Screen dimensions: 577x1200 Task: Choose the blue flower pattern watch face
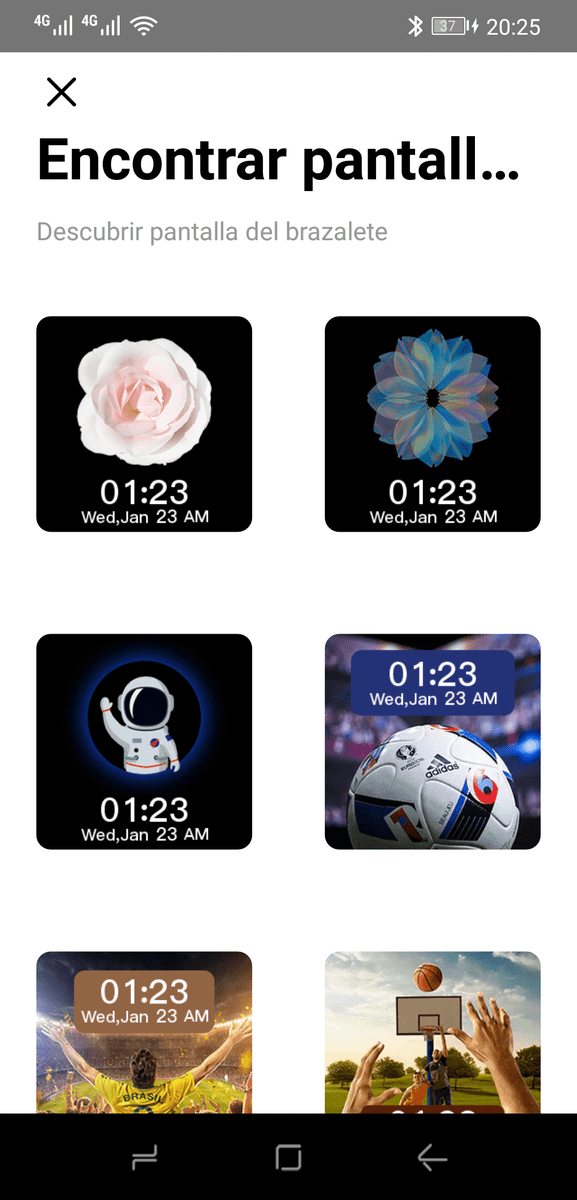pos(433,424)
